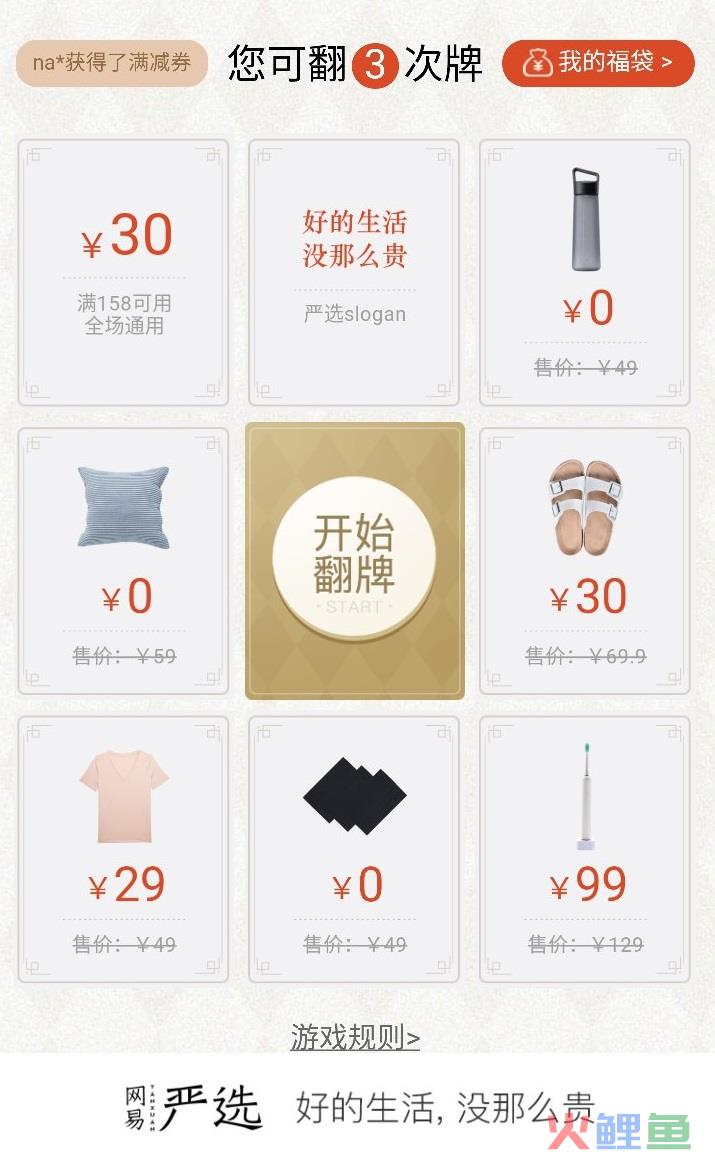
Task: Select the striped pillow ¥0 card
Action: tap(124, 561)
